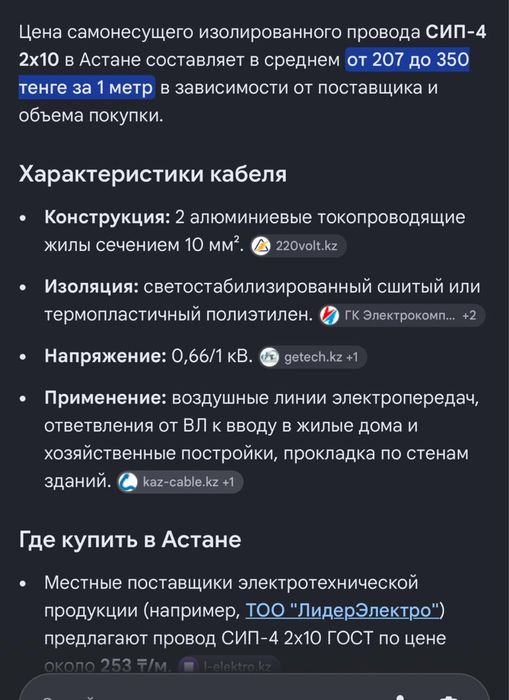Open the 220volt.kz source chip

point(298,246)
